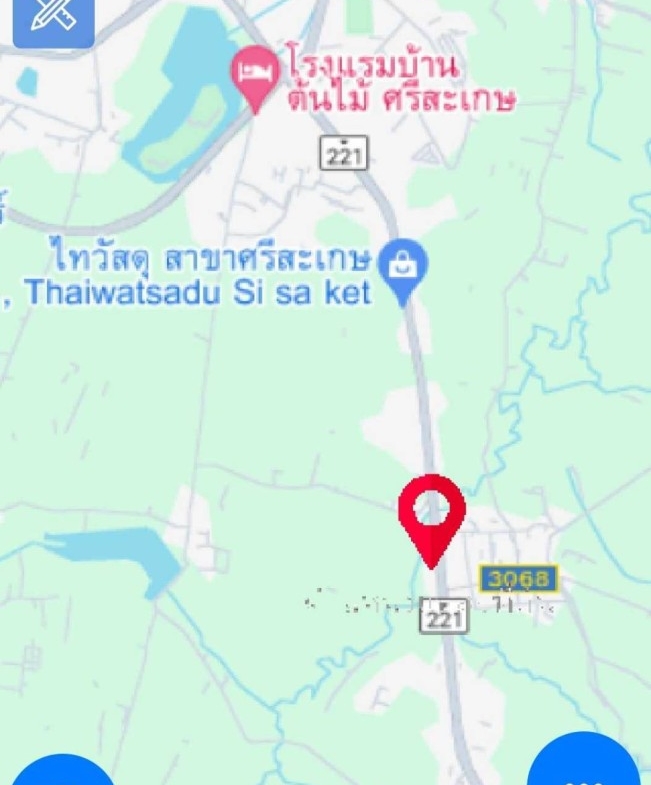
Task: Open the pencil and ruler drawing tool
Action: click(52, 20)
